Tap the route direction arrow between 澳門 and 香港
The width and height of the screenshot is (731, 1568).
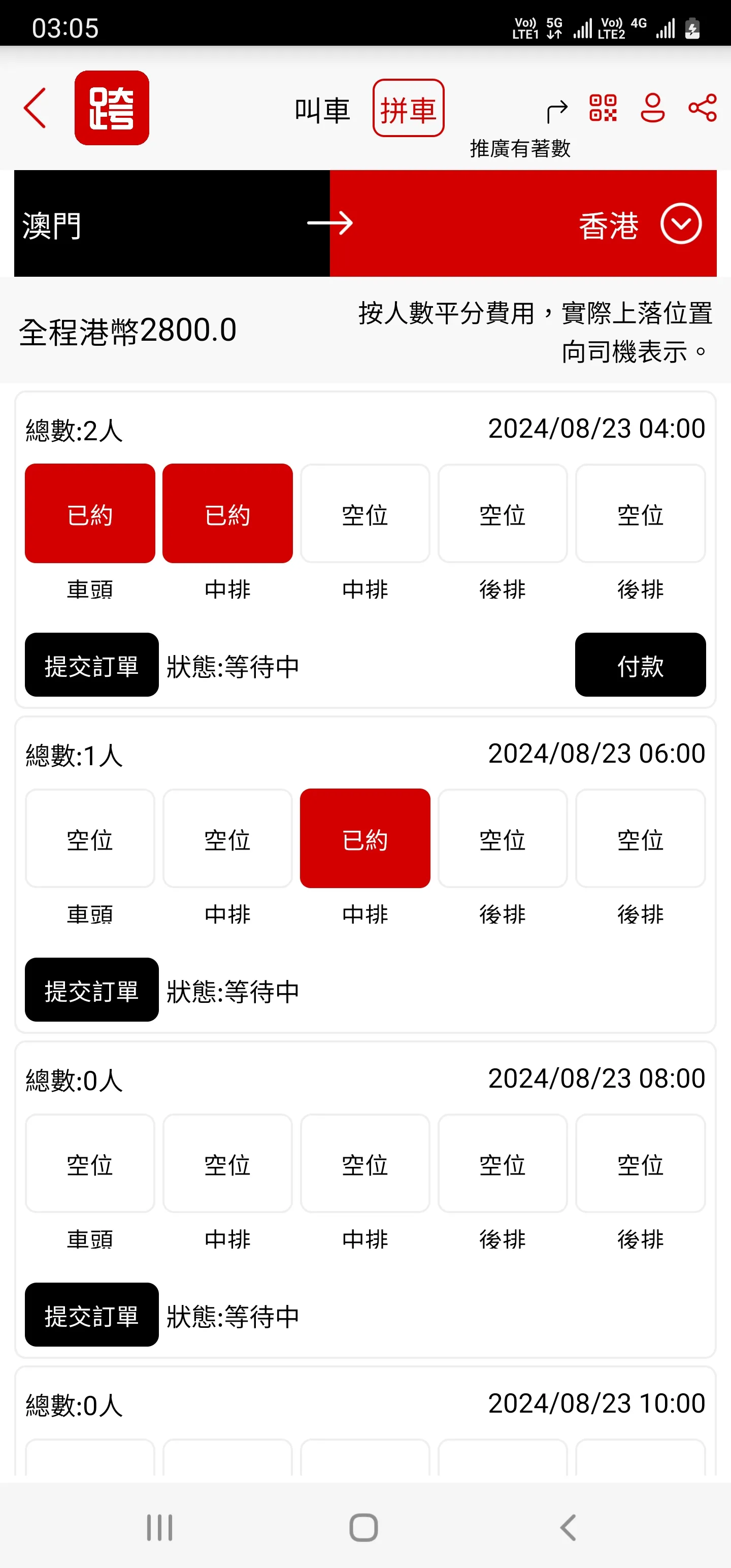tap(331, 224)
